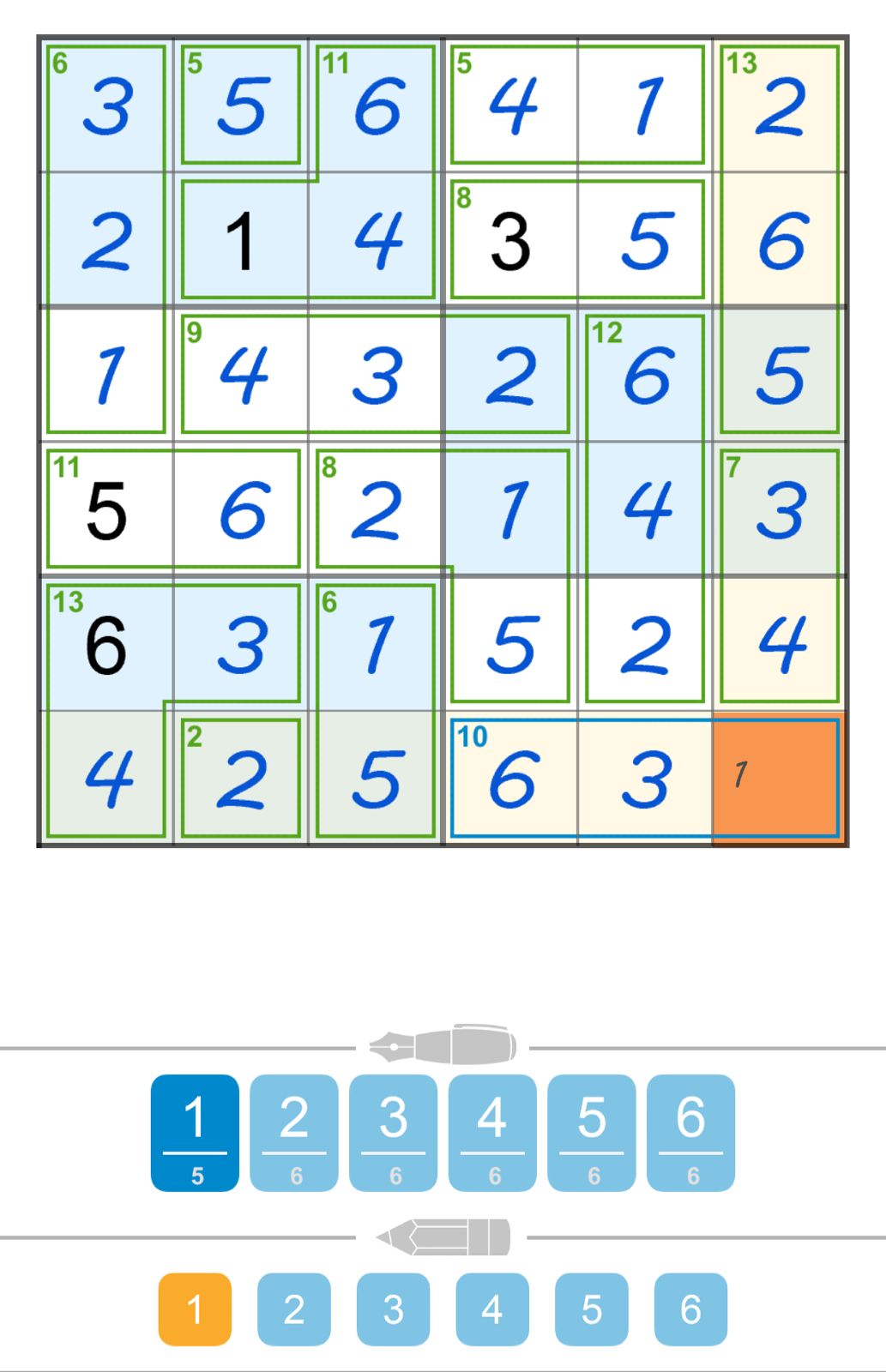Image resolution: width=886 pixels, height=1372 pixels.
Task: Select the cell labeled with cage sum 10
Action: pos(511,778)
